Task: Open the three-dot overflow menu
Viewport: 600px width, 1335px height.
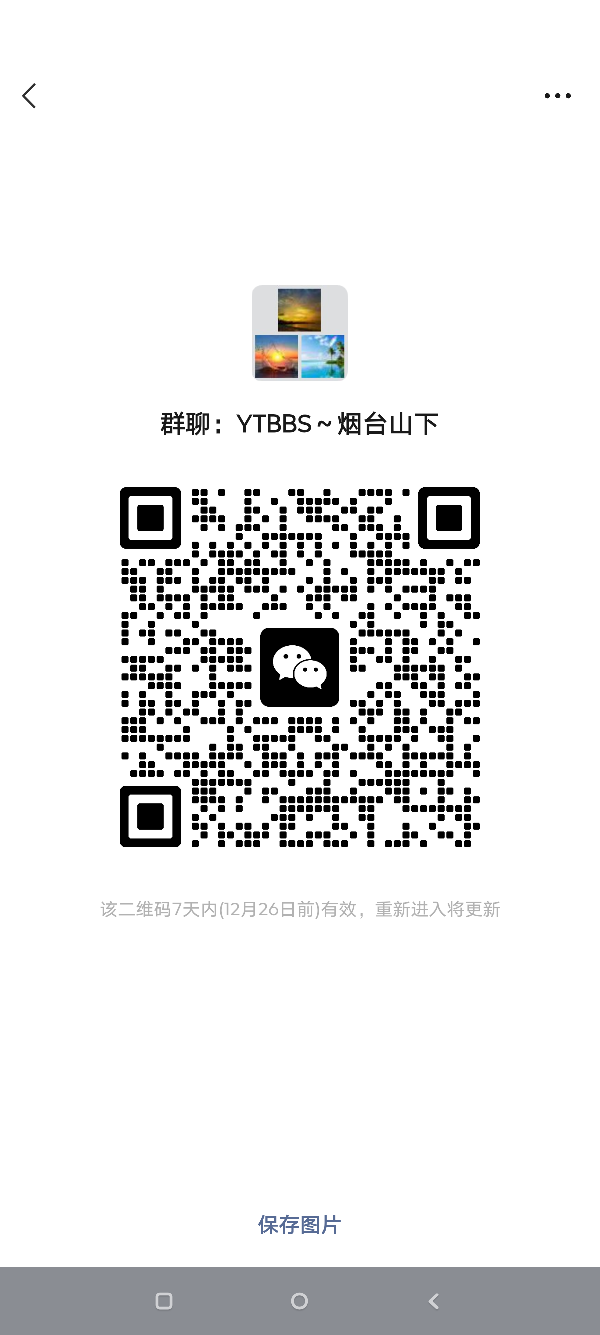Action: [x=557, y=96]
